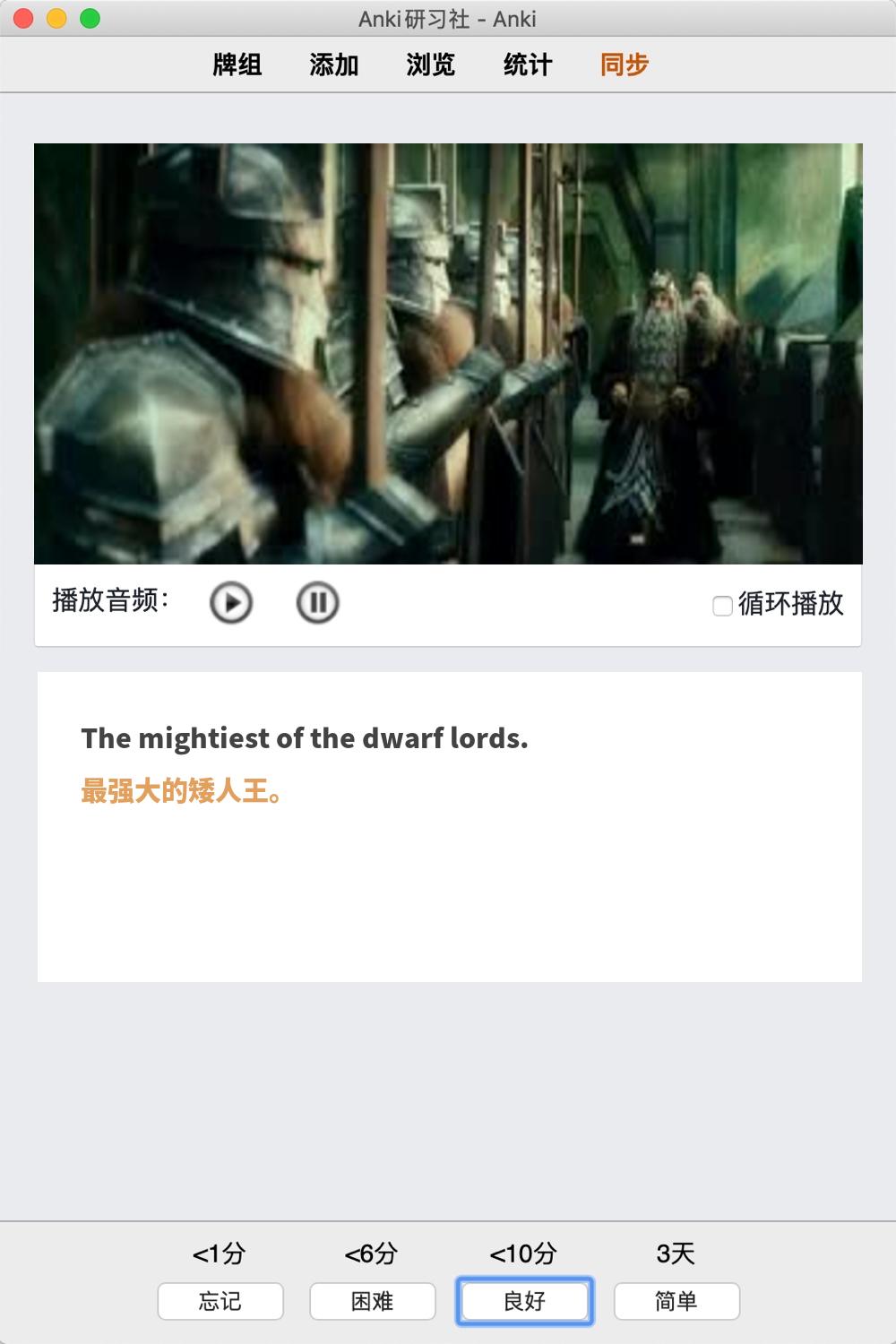Screen dimensions: 896x1344
Task: Open the 浏览 card browser
Action: (x=430, y=65)
